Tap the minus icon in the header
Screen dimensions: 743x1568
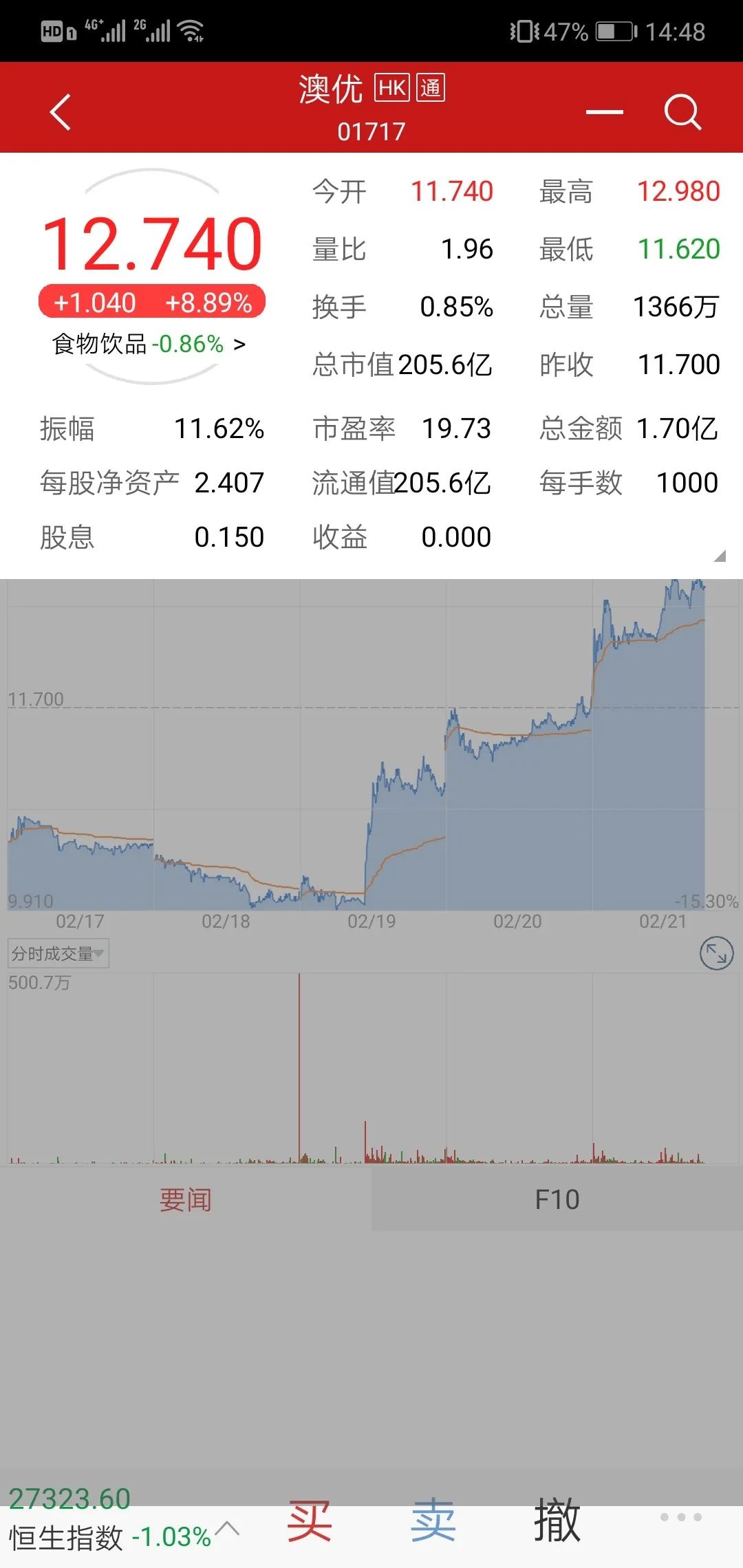(604, 111)
